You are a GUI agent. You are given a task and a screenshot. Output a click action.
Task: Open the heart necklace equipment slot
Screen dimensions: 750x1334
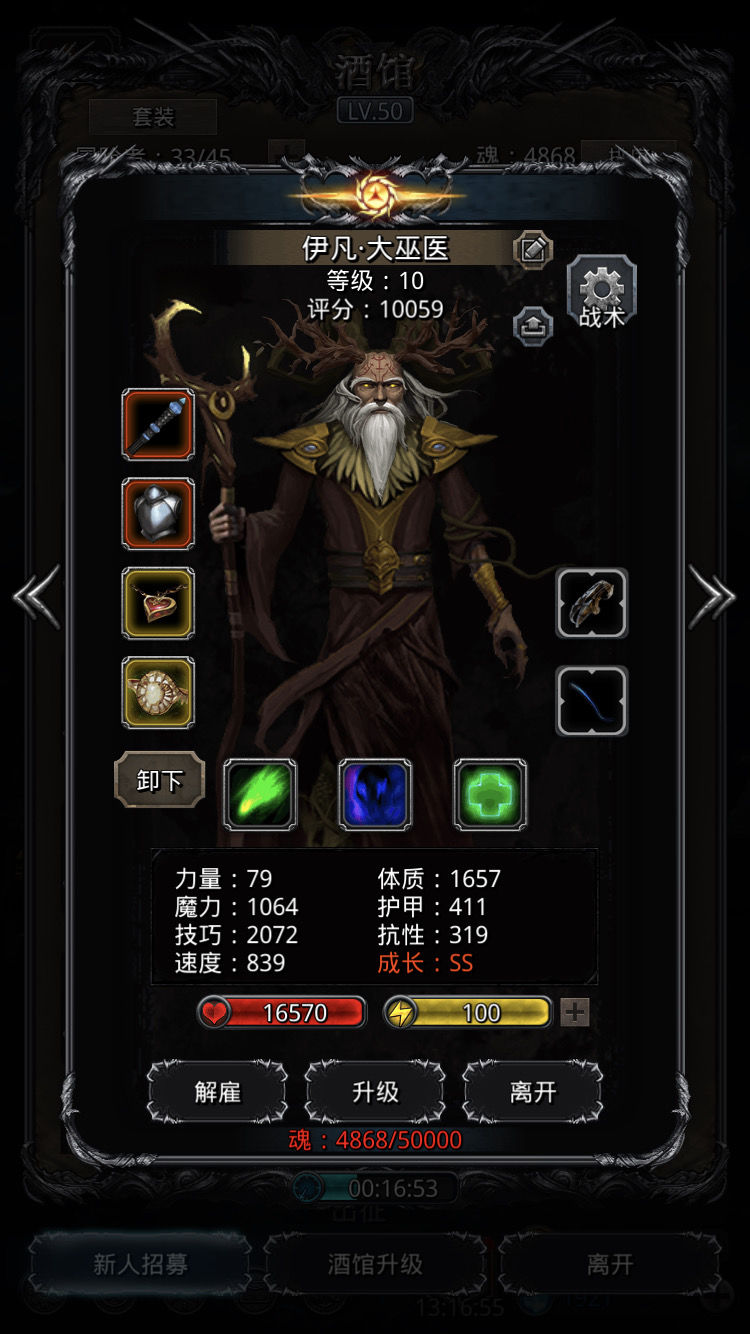[x=158, y=603]
